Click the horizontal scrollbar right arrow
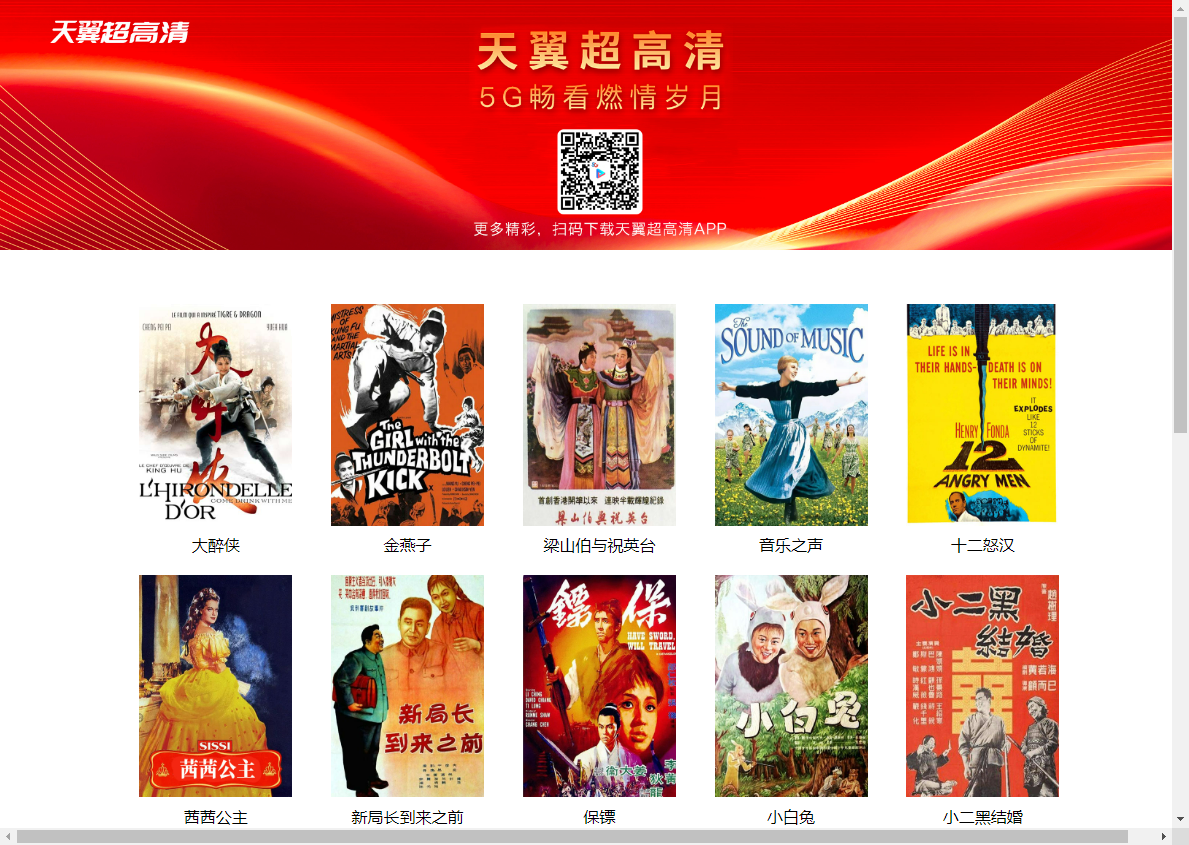Screen dimensions: 1189x845 coord(1163,836)
